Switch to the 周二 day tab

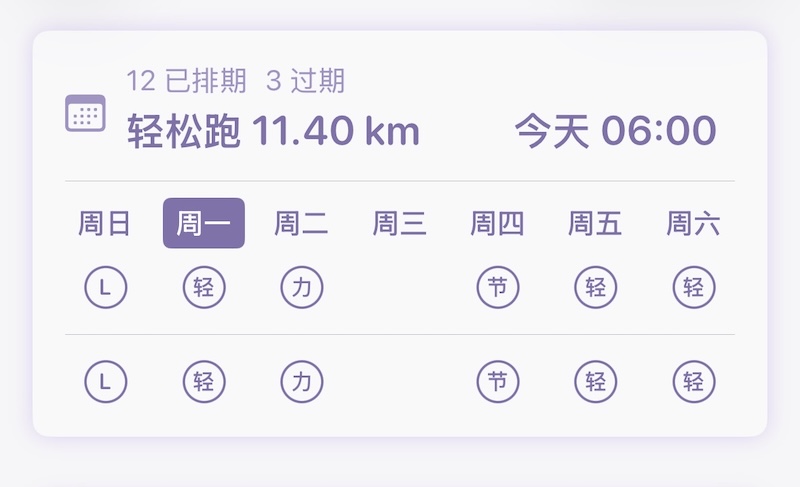pyautogui.click(x=301, y=223)
